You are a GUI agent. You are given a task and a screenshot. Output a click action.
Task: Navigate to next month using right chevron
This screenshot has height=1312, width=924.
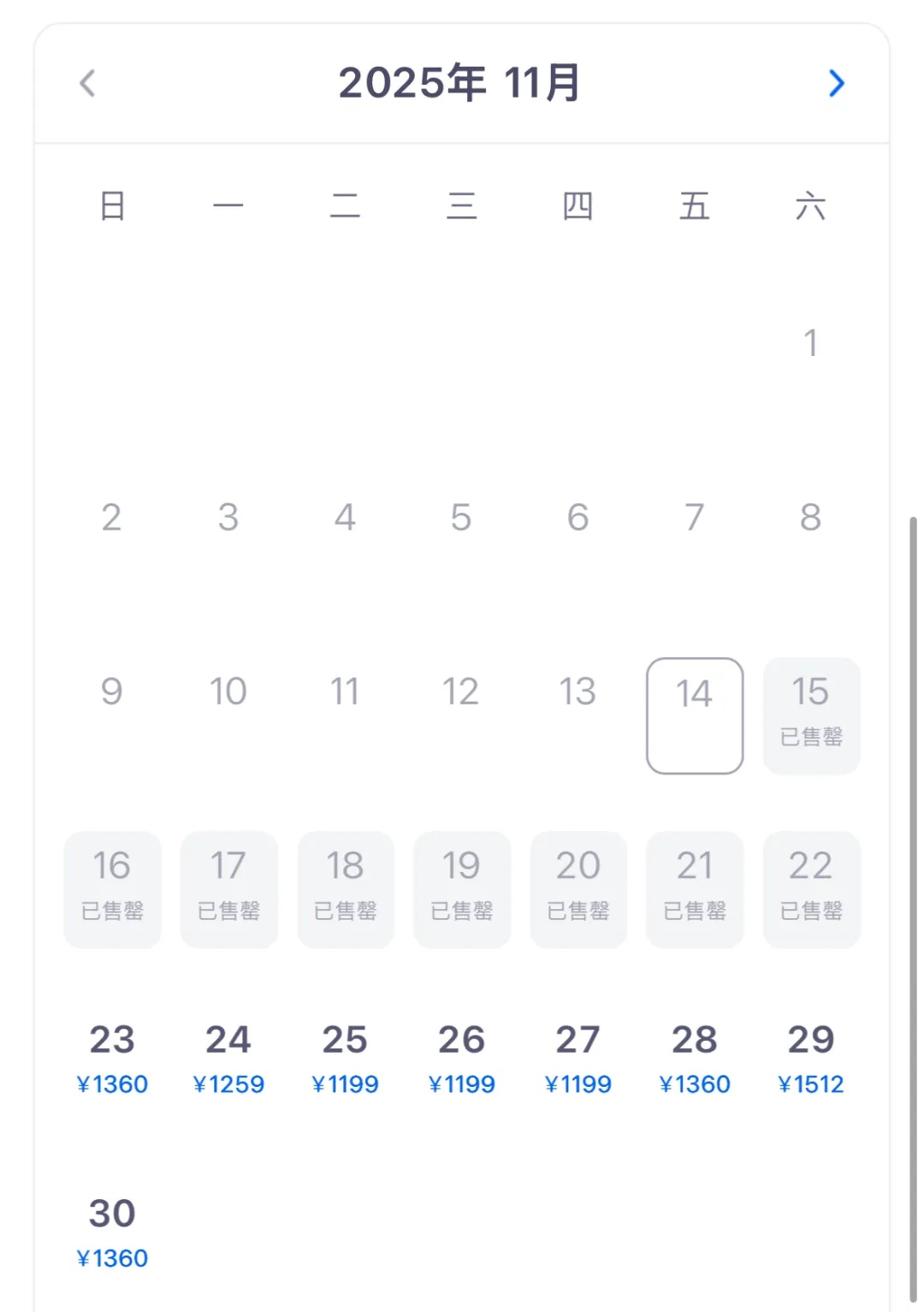[837, 83]
